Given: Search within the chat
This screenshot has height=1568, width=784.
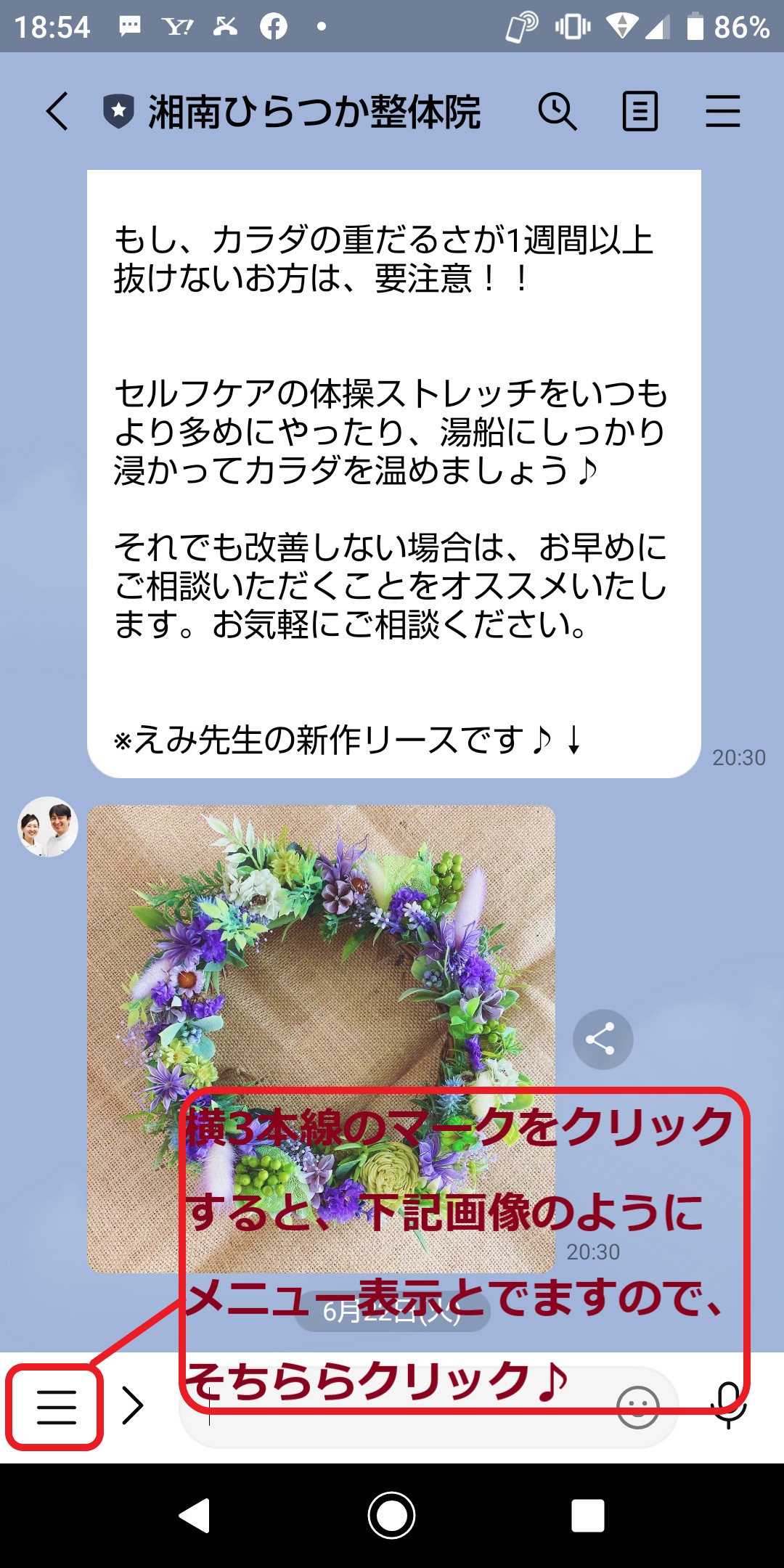Looking at the screenshot, I should pyautogui.click(x=557, y=111).
